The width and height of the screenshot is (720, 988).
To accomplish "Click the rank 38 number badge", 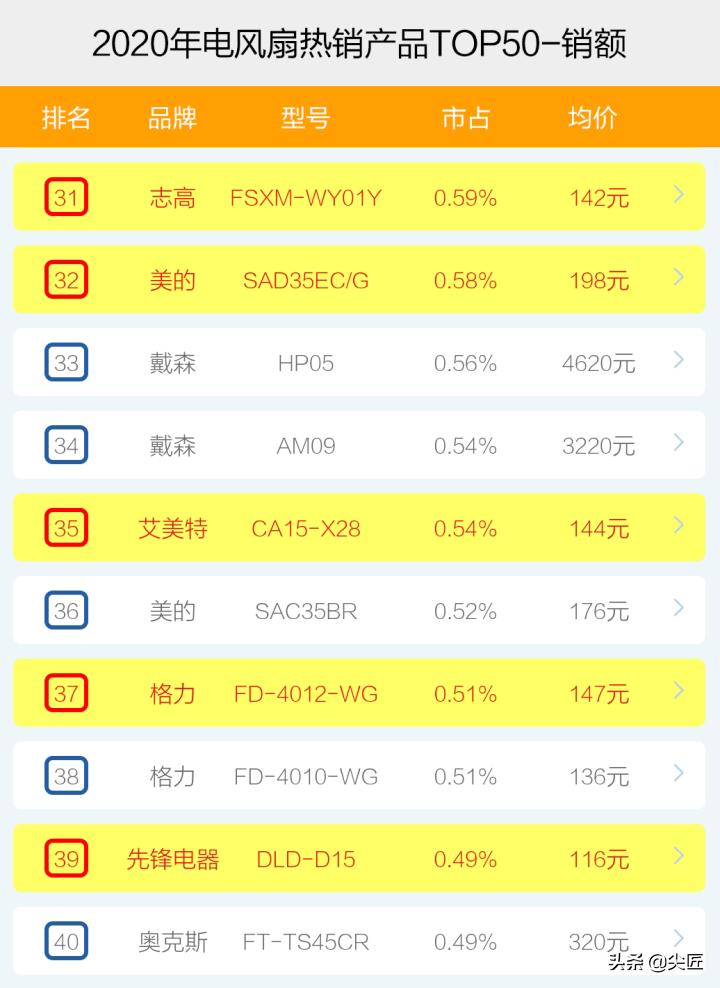I will coord(65,776).
